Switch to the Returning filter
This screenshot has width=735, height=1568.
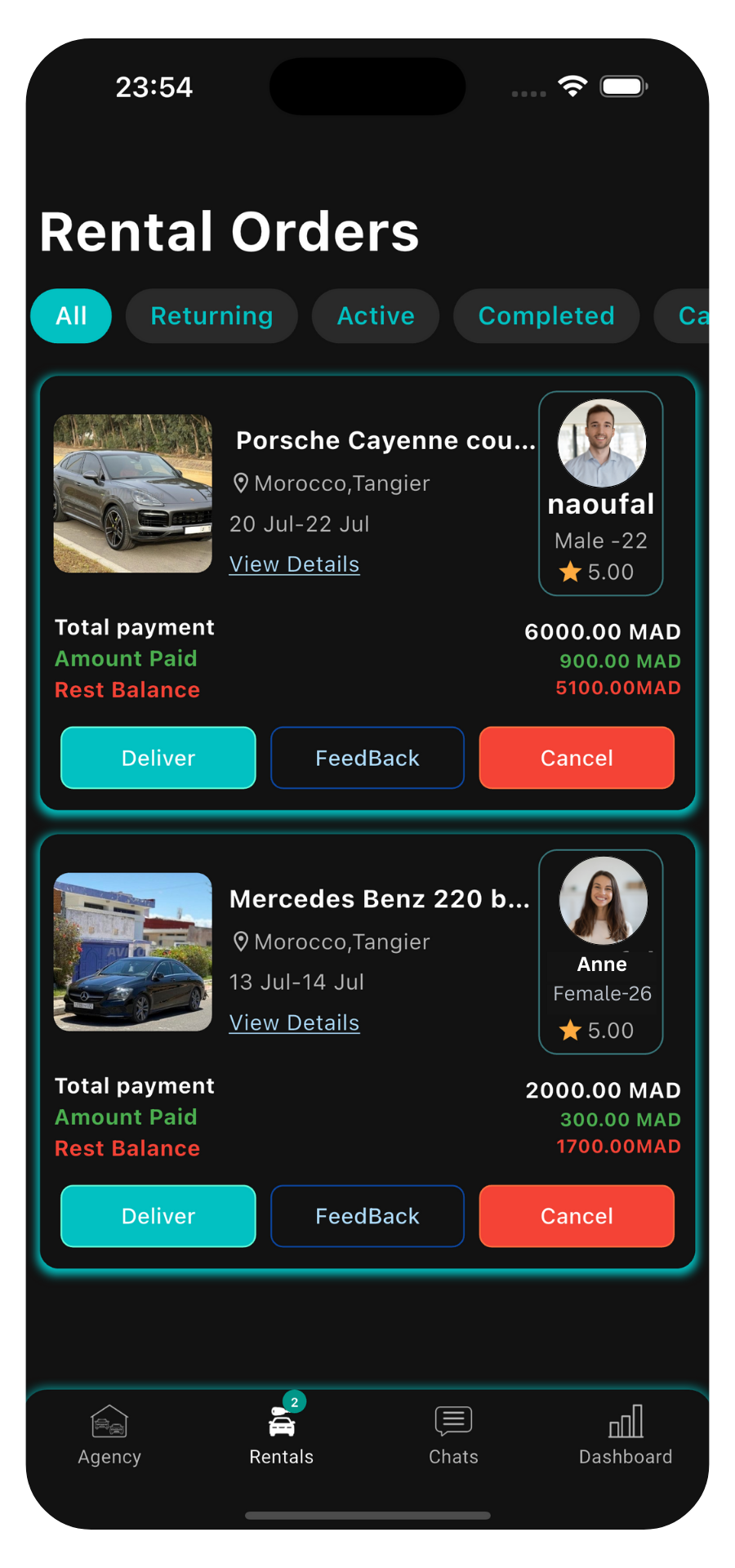click(212, 316)
